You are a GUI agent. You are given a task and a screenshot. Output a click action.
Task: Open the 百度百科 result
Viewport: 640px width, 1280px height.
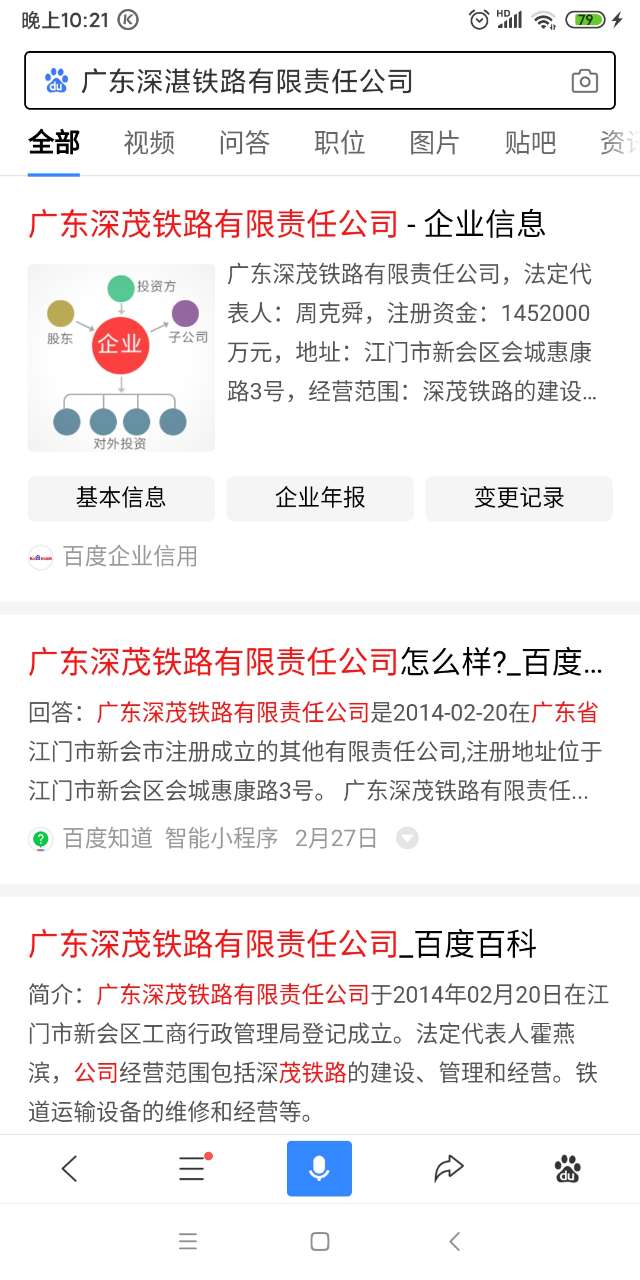[282, 943]
